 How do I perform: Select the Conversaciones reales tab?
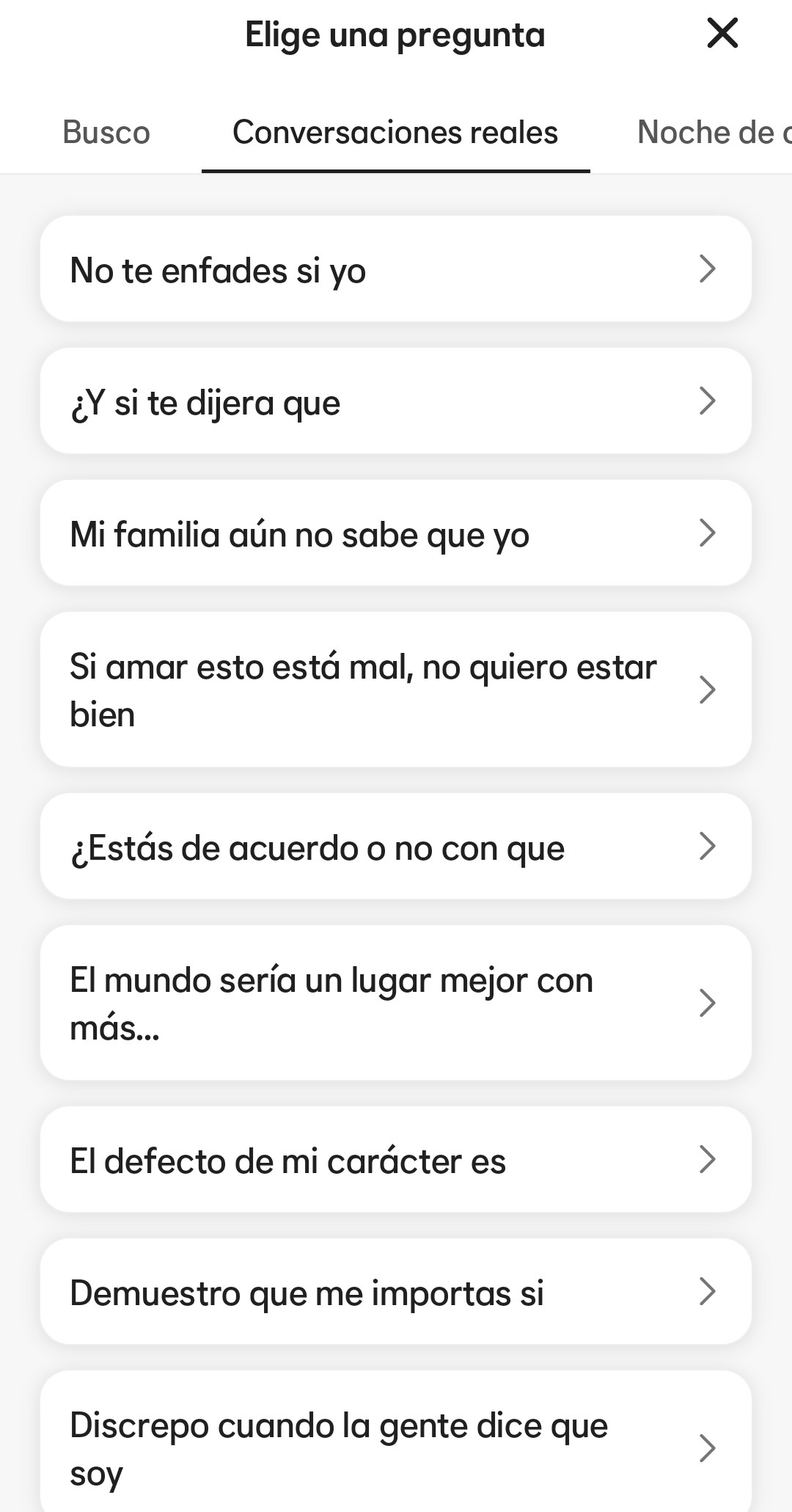395,133
